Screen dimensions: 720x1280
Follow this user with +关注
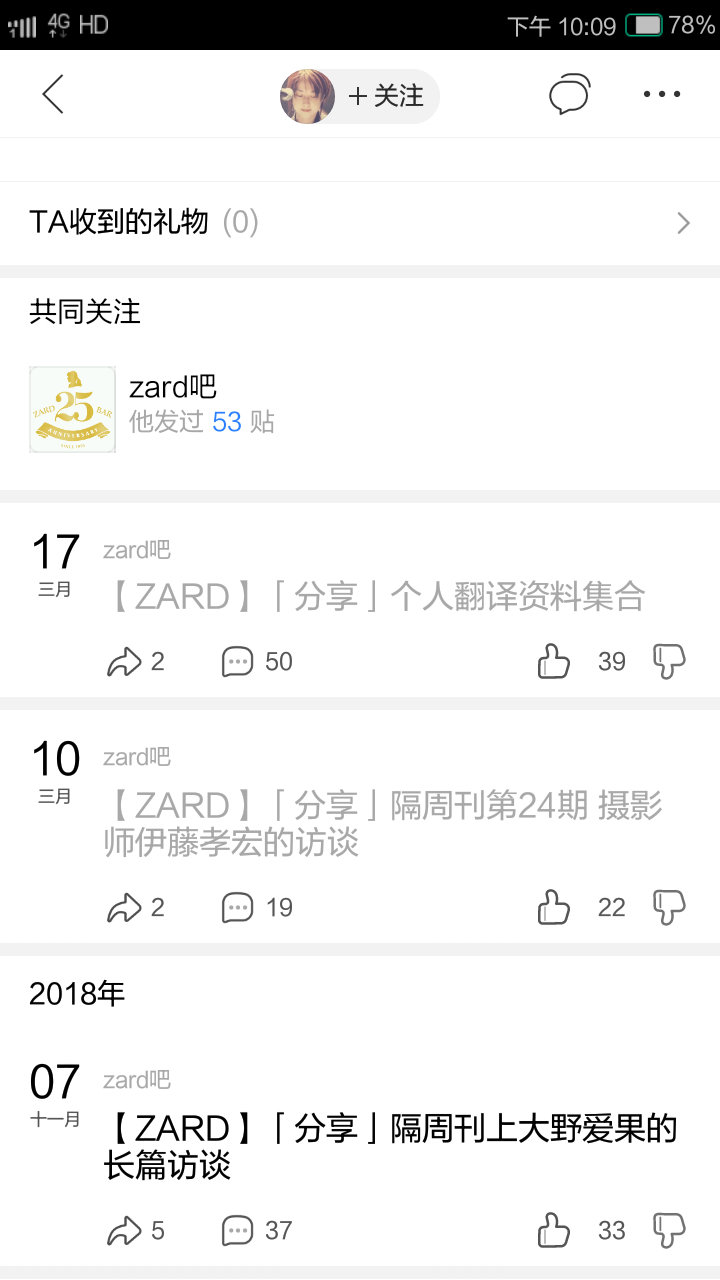point(386,96)
